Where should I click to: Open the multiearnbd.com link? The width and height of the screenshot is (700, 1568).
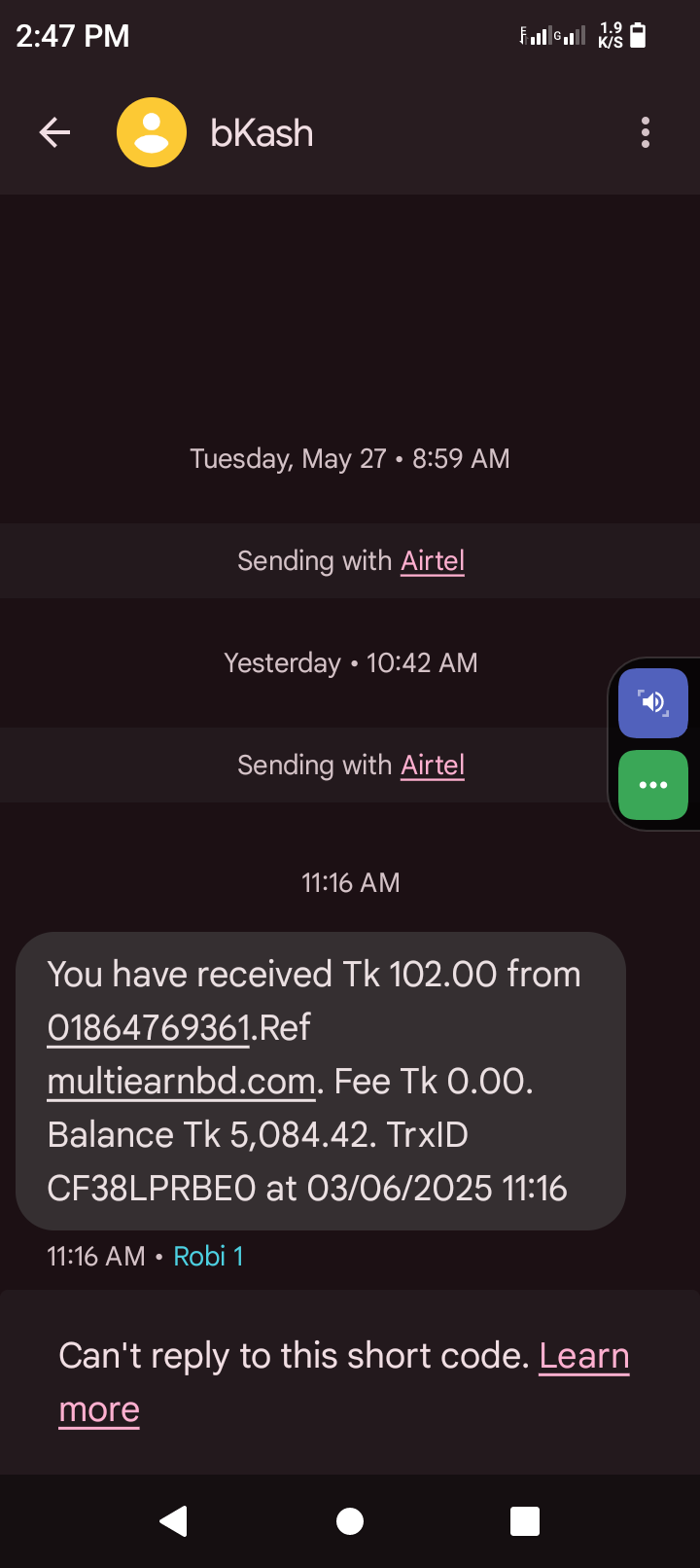[x=182, y=1081]
